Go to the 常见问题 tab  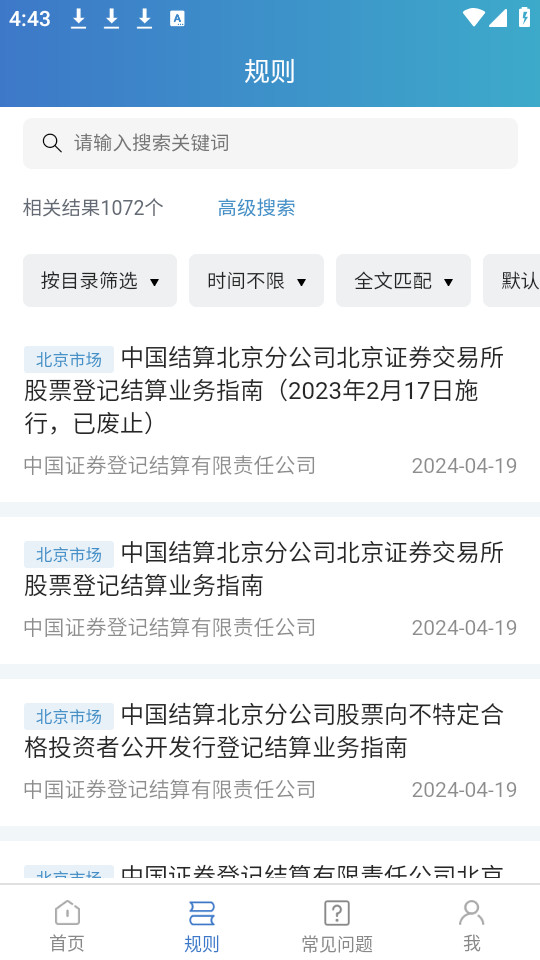[x=337, y=924]
